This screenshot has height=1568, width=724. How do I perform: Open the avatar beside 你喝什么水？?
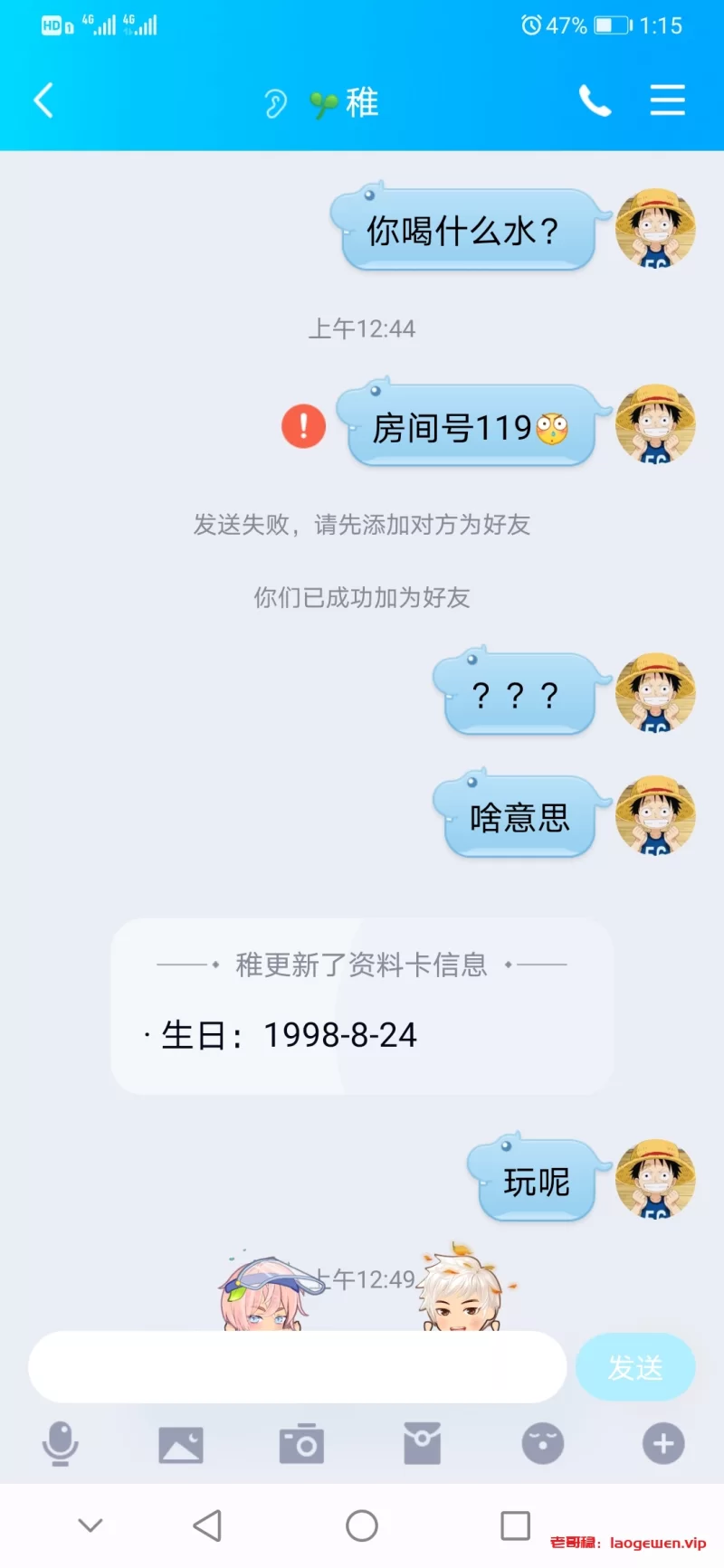655,229
